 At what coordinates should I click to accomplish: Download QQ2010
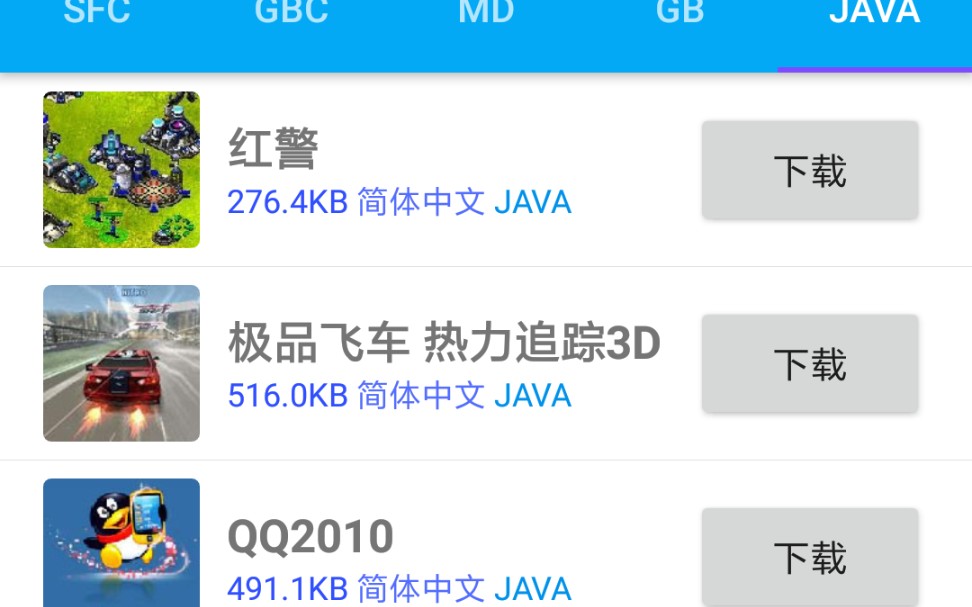pos(809,556)
